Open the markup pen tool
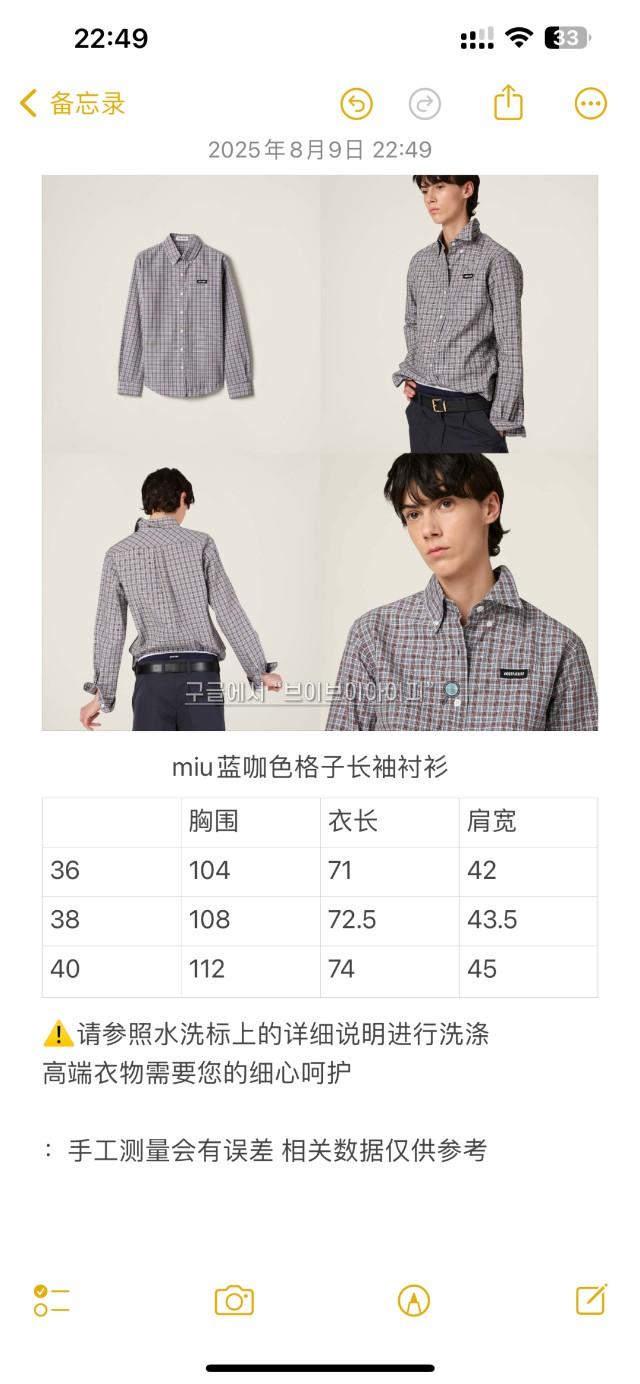This screenshot has height=1384, width=640. [x=413, y=1300]
